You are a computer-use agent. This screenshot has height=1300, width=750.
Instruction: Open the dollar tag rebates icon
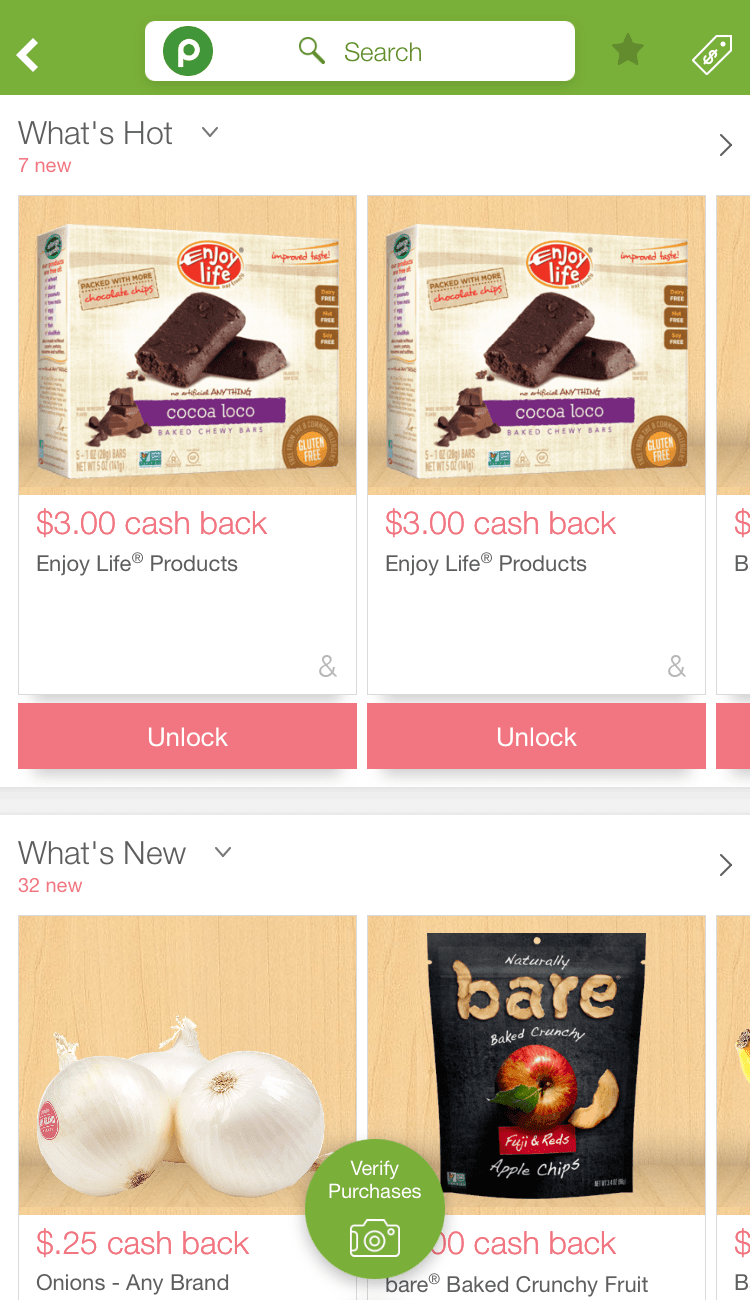[x=712, y=54]
